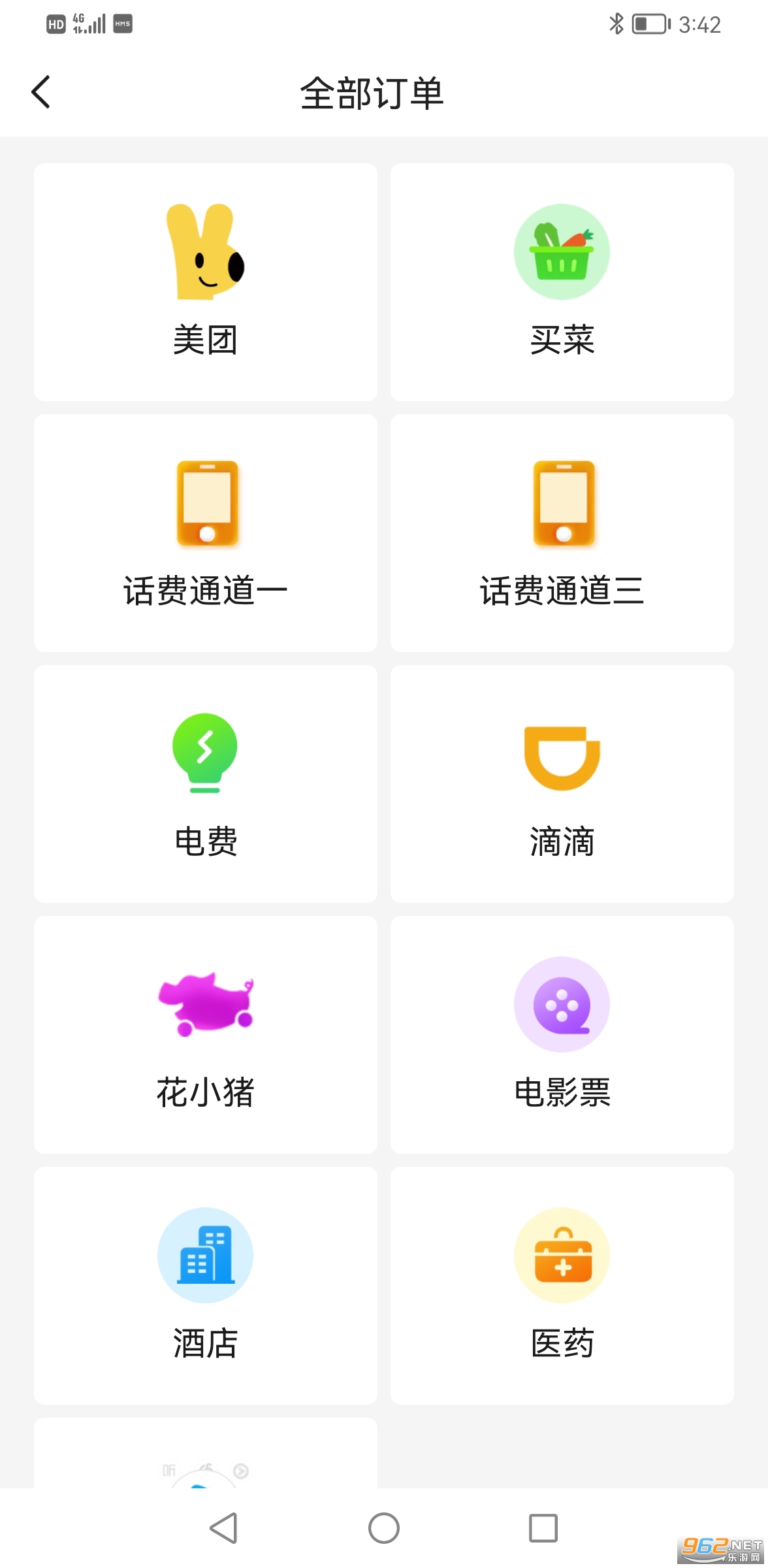The height and width of the screenshot is (1568, 768).
Task: Open 话费通道三 orders
Action: [x=562, y=532]
